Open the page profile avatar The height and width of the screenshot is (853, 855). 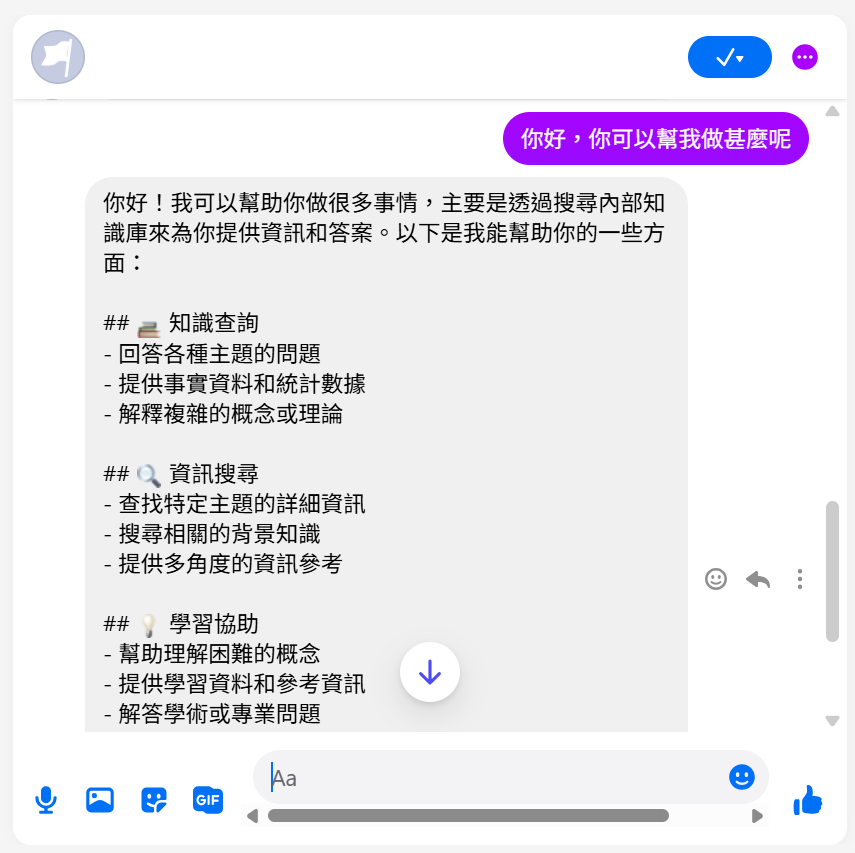pyautogui.click(x=58, y=57)
